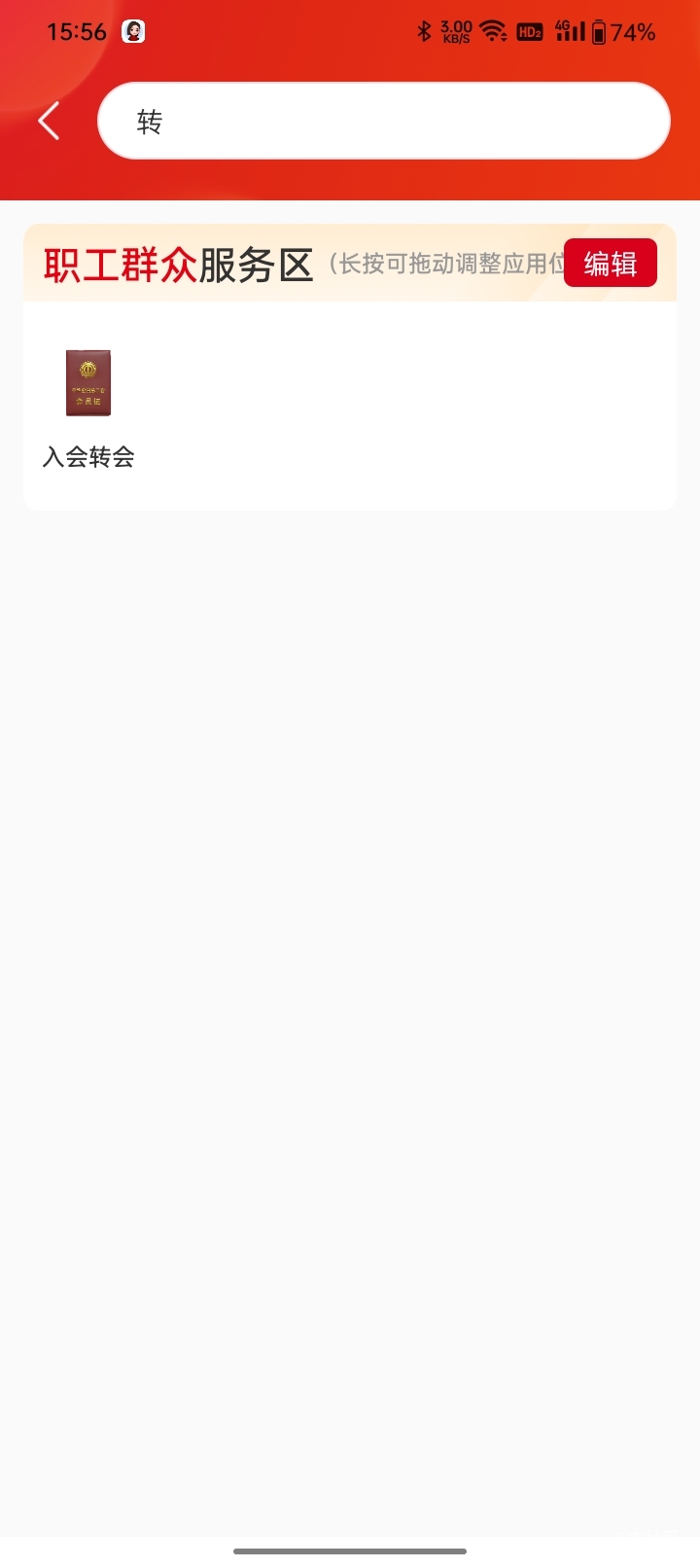The height and width of the screenshot is (1568, 700).
Task: Tap the search field containing 转
Action: tap(384, 121)
